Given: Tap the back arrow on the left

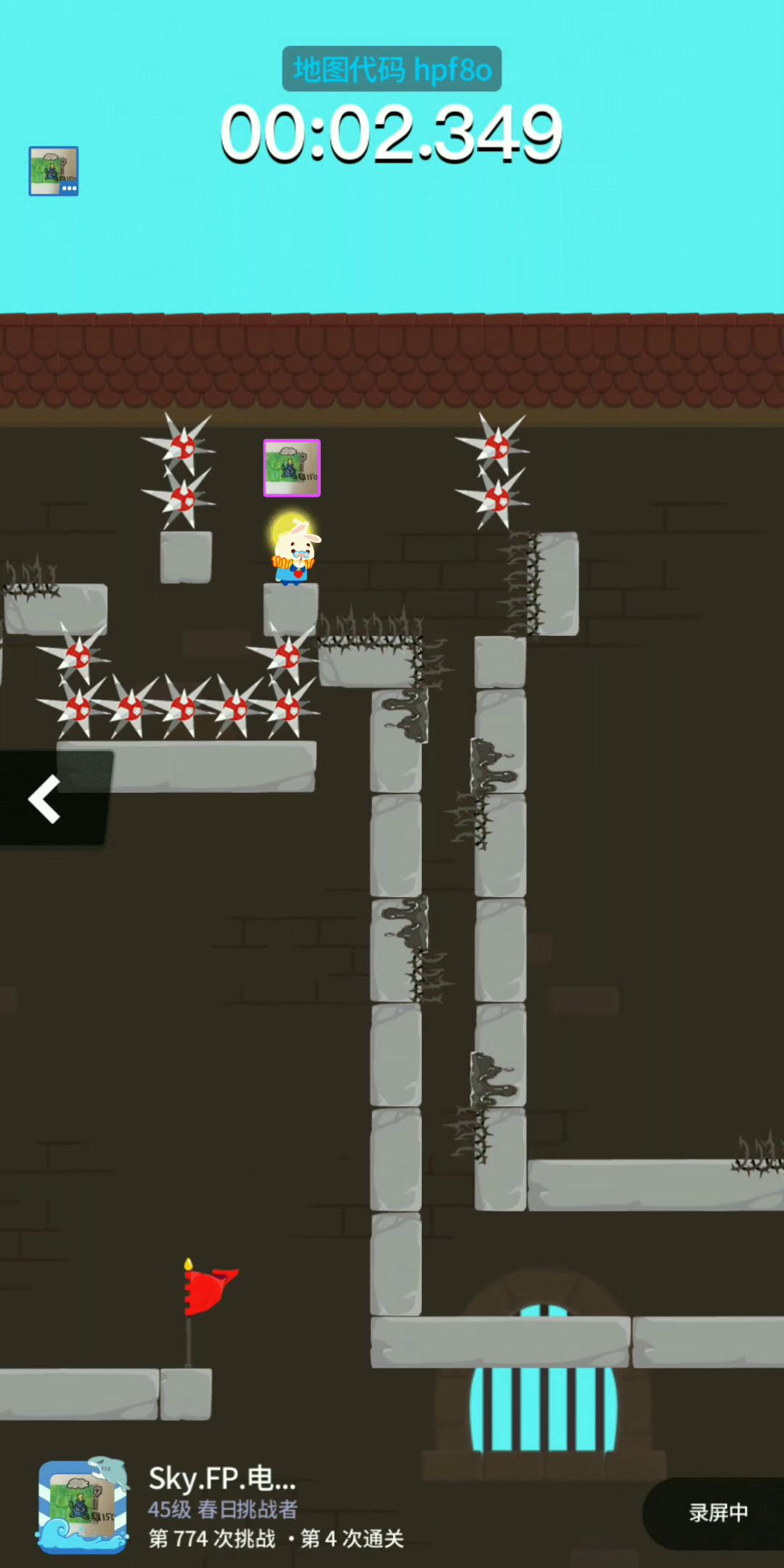Looking at the screenshot, I should click(x=45, y=799).
